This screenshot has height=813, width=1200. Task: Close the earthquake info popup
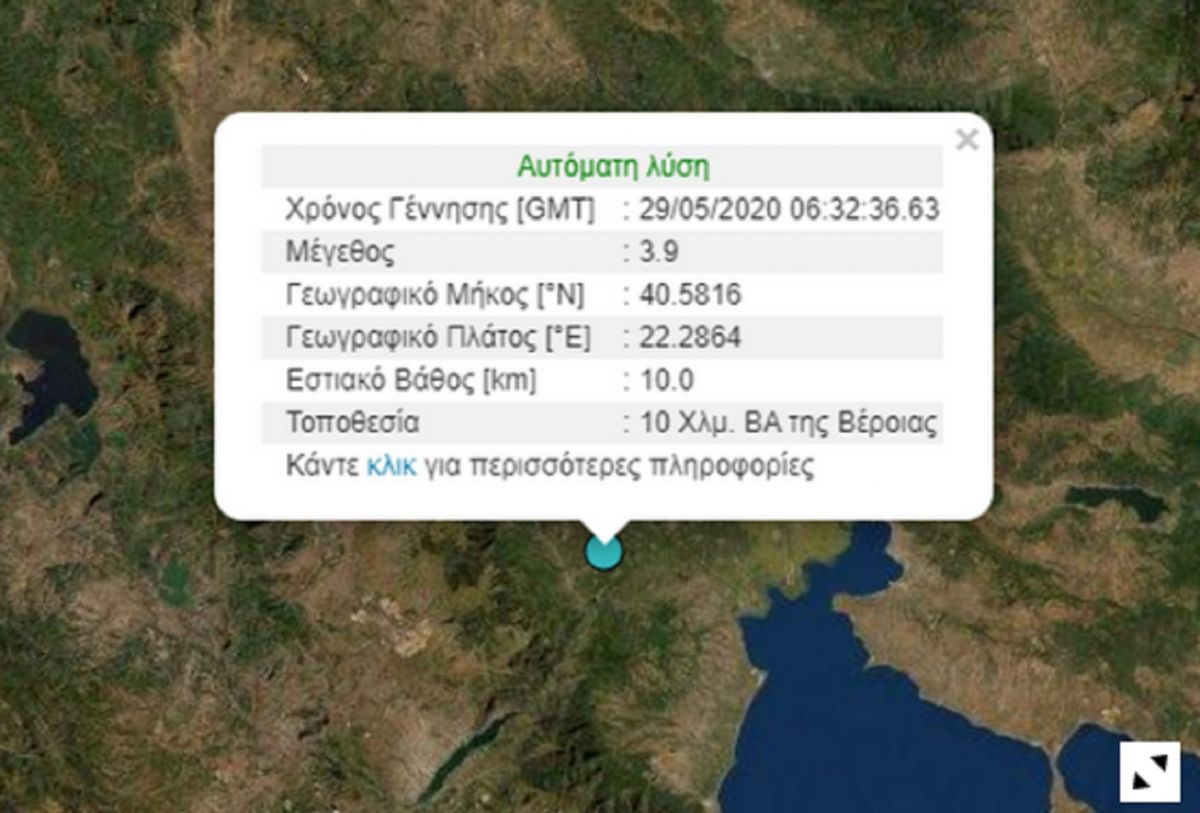click(x=966, y=141)
